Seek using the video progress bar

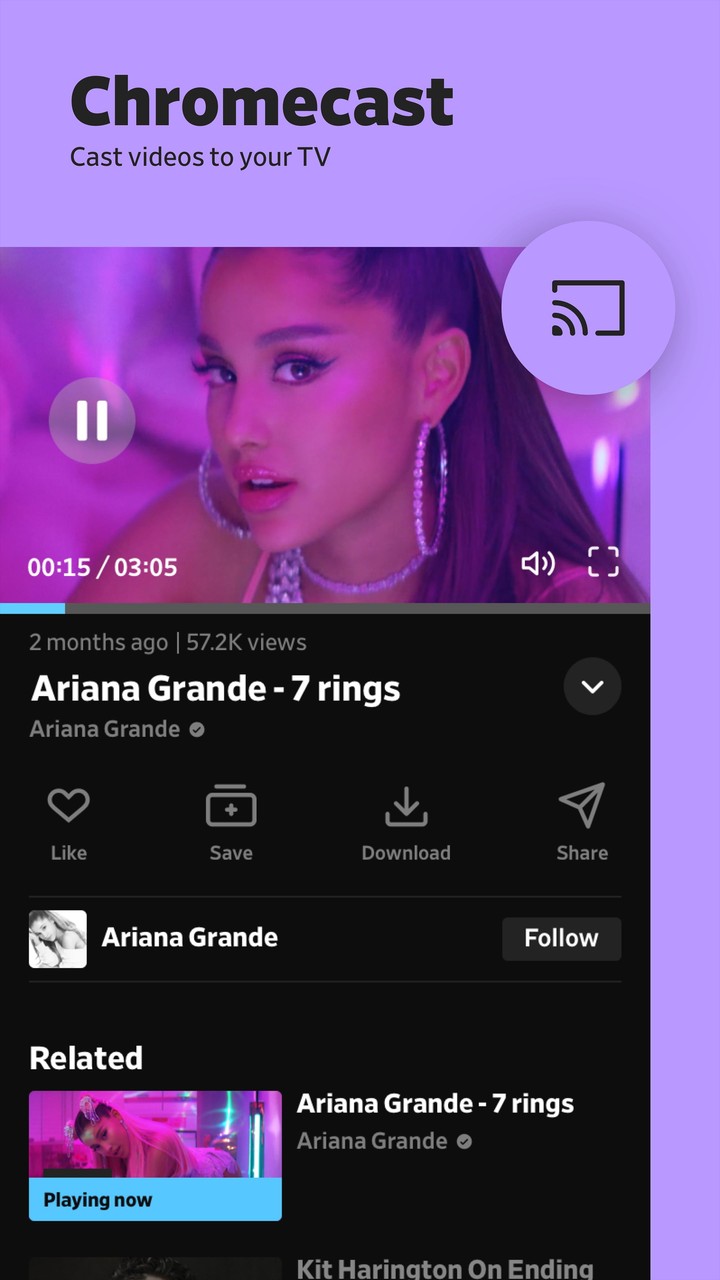coord(325,608)
